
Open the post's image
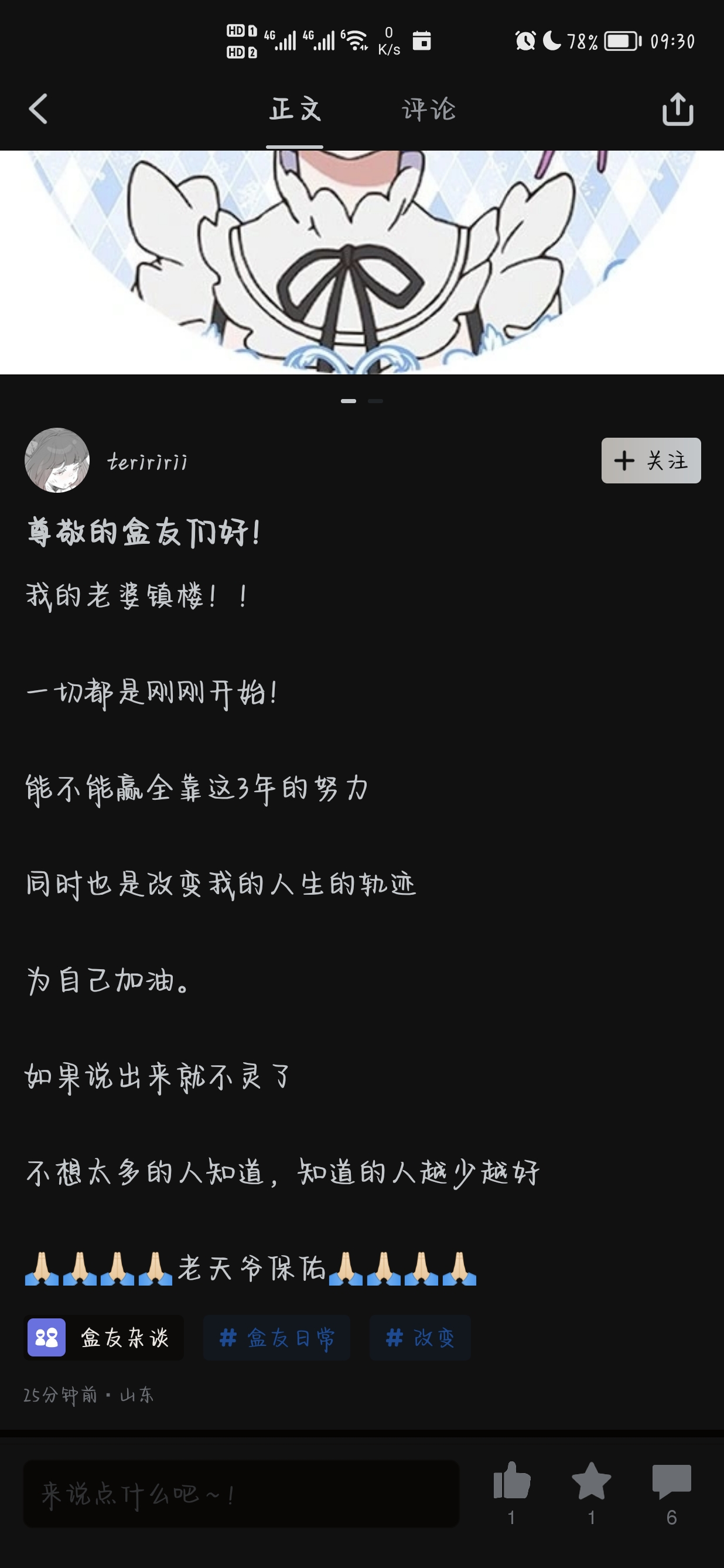[362, 262]
